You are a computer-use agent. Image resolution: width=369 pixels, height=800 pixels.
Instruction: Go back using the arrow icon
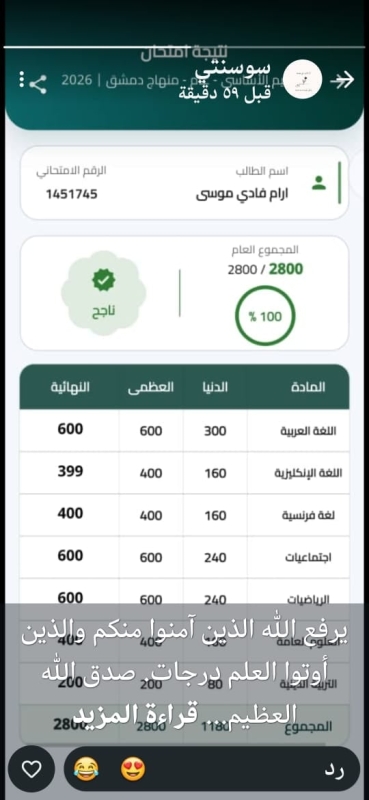342,80
